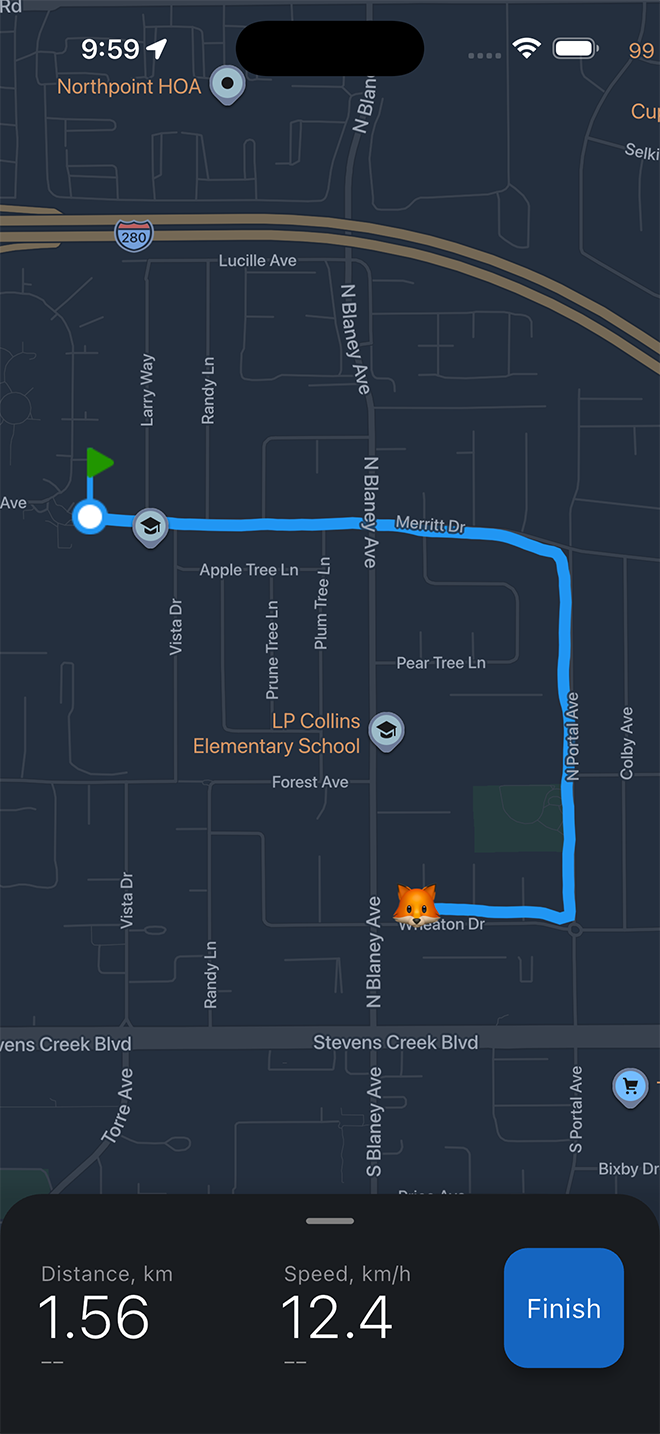Image resolution: width=660 pixels, height=1434 pixels.
Task: Select the shopping cart map marker
Action: [629, 1085]
